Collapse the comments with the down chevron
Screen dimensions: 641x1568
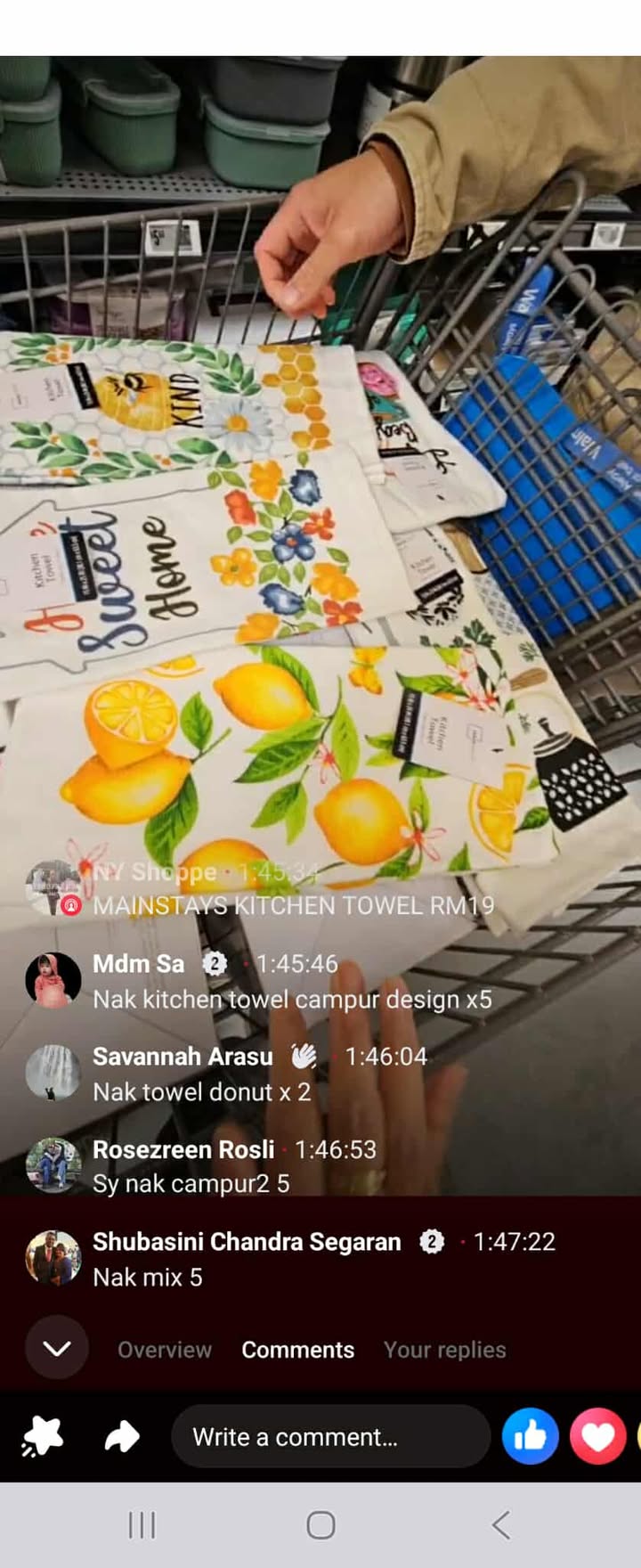(x=56, y=1348)
